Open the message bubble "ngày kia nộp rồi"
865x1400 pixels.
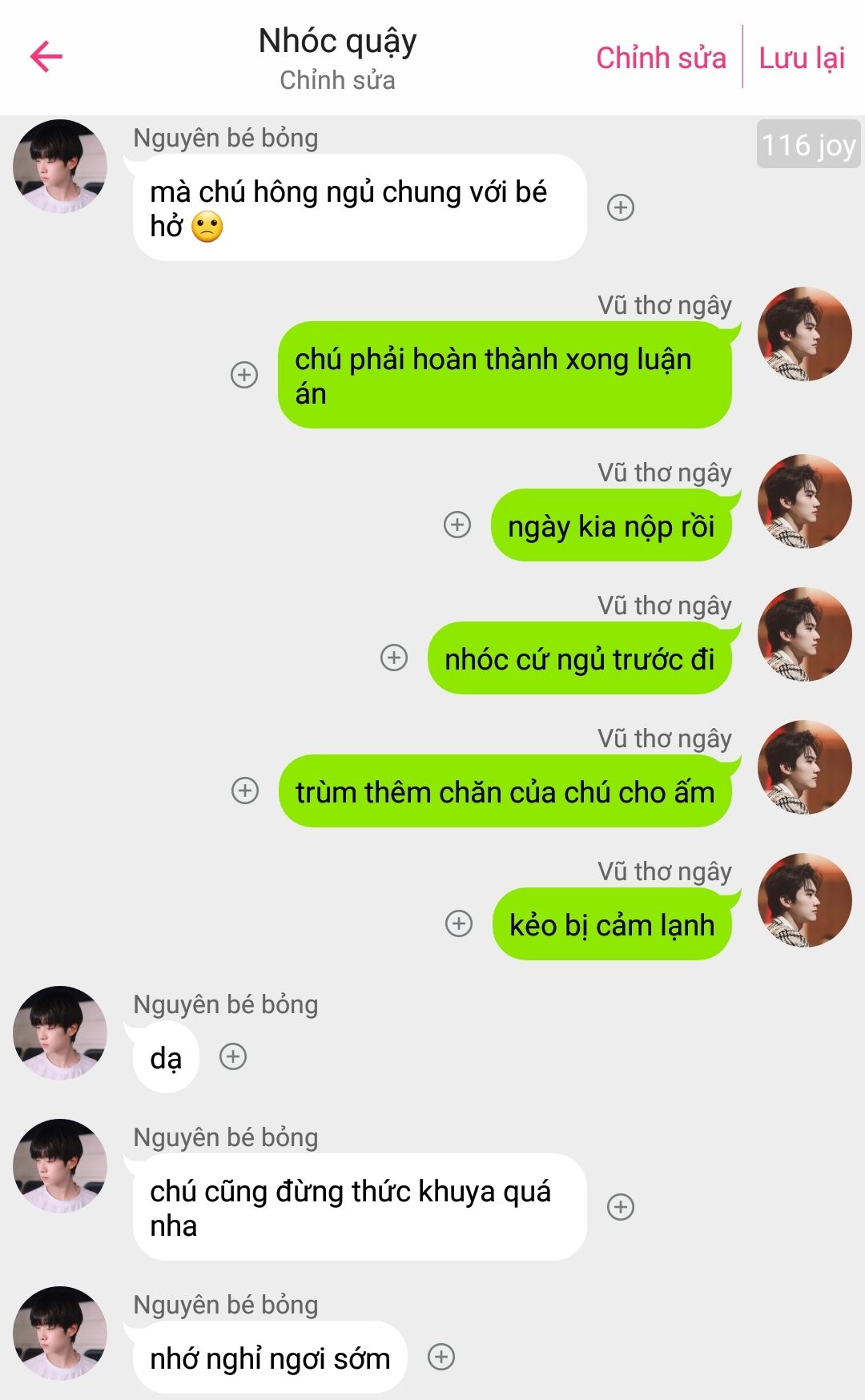click(611, 525)
